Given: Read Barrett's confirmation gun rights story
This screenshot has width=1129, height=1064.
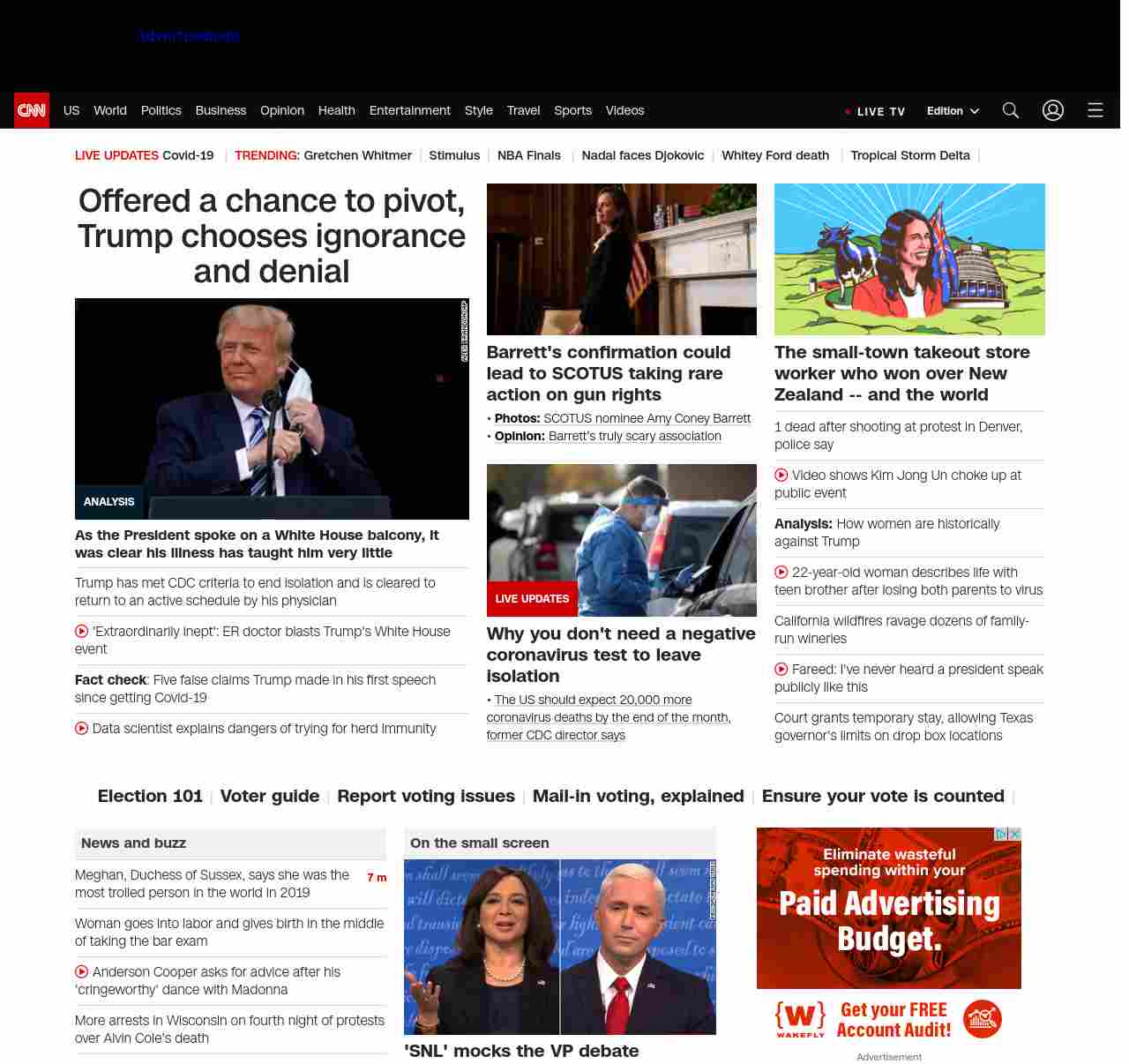Looking at the screenshot, I should (608, 373).
